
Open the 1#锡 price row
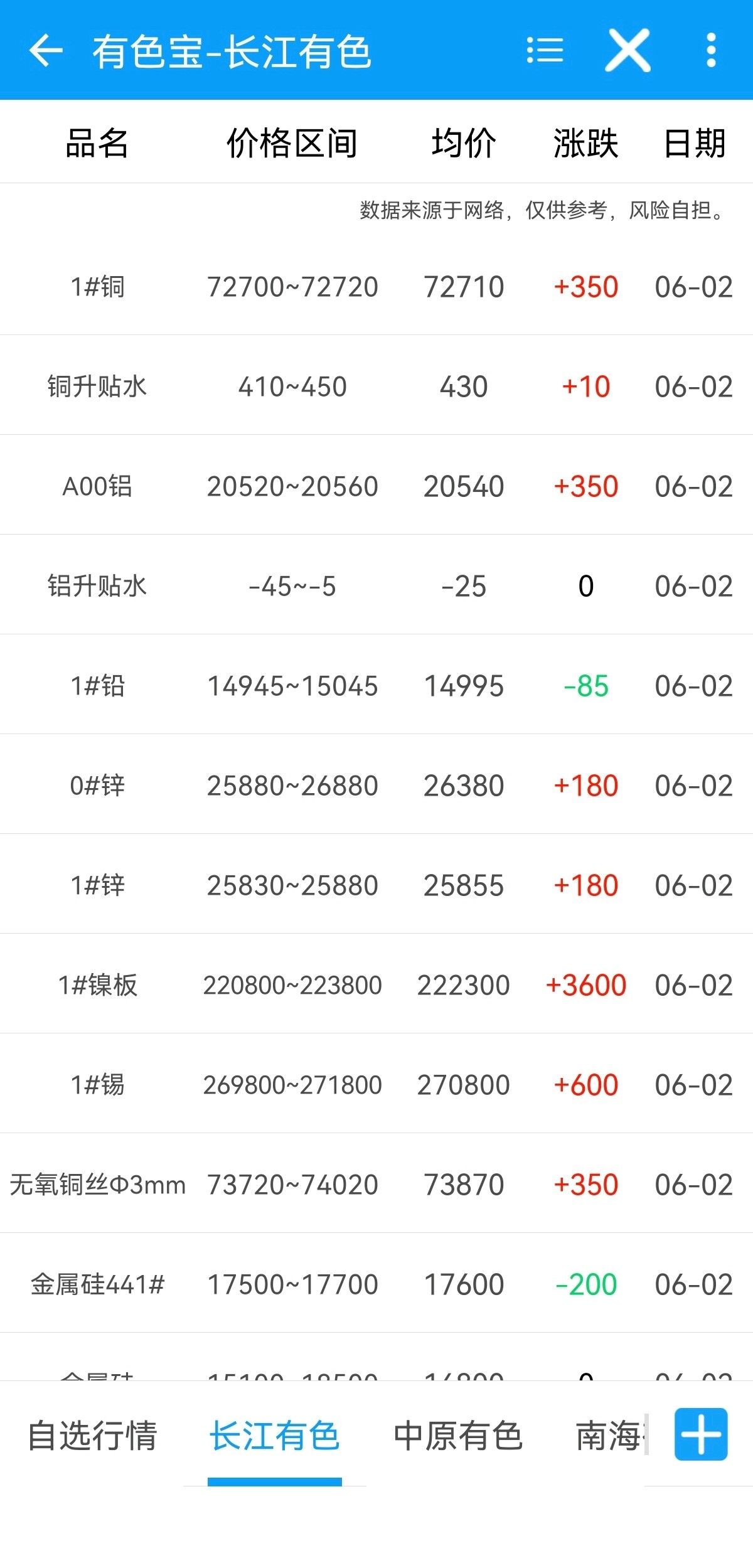click(x=376, y=1084)
